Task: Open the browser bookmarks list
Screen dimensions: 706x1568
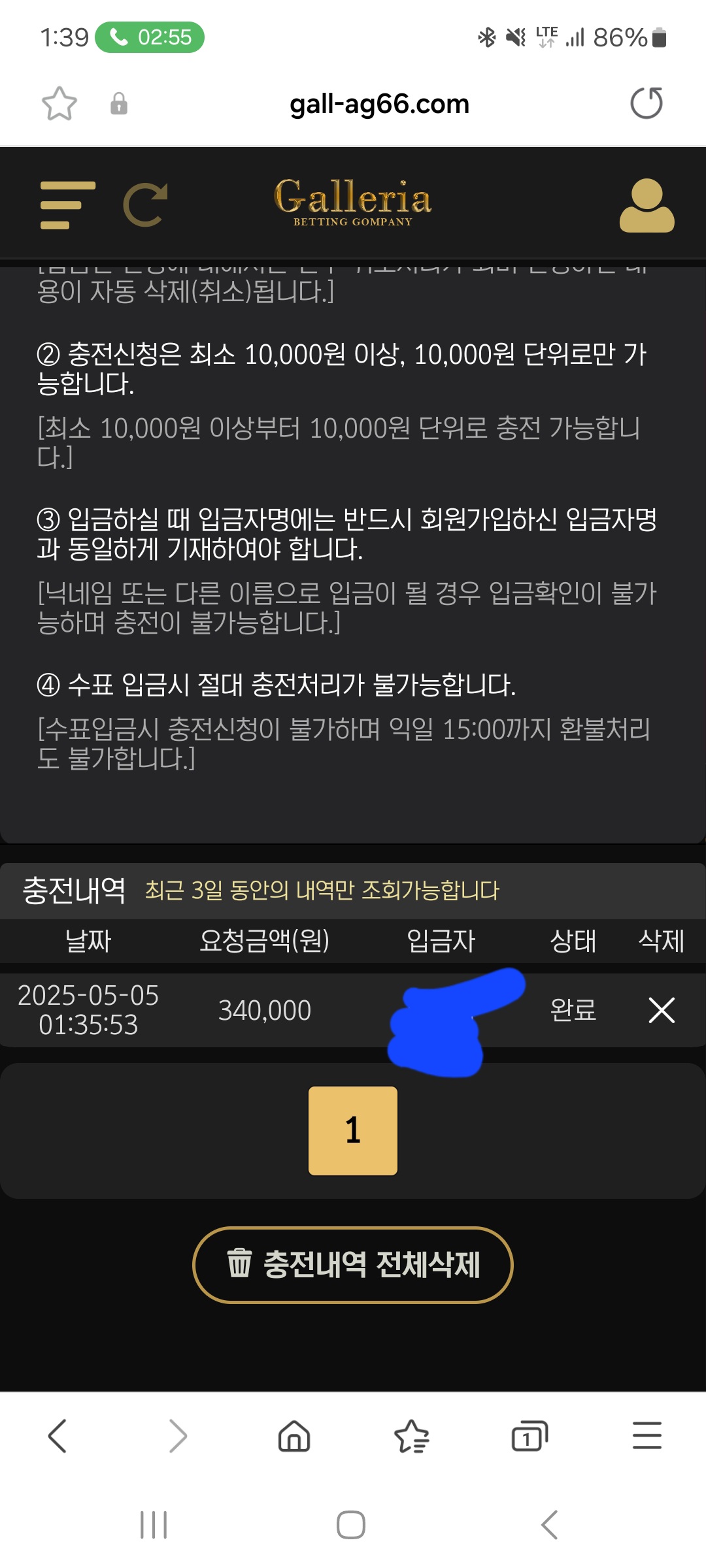Action: click(412, 1436)
